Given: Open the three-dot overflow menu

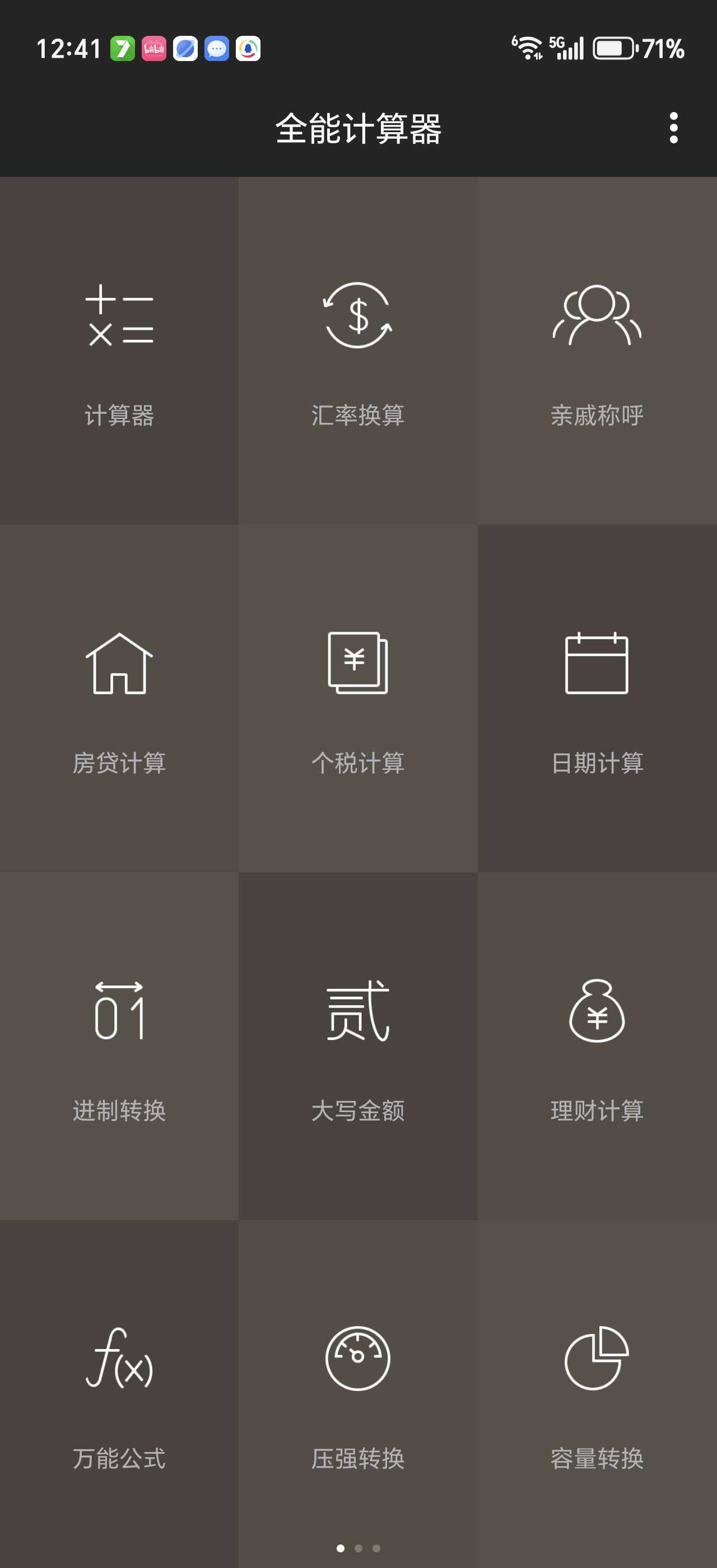Looking at the screenshot, I should click(x=673, y=128).
